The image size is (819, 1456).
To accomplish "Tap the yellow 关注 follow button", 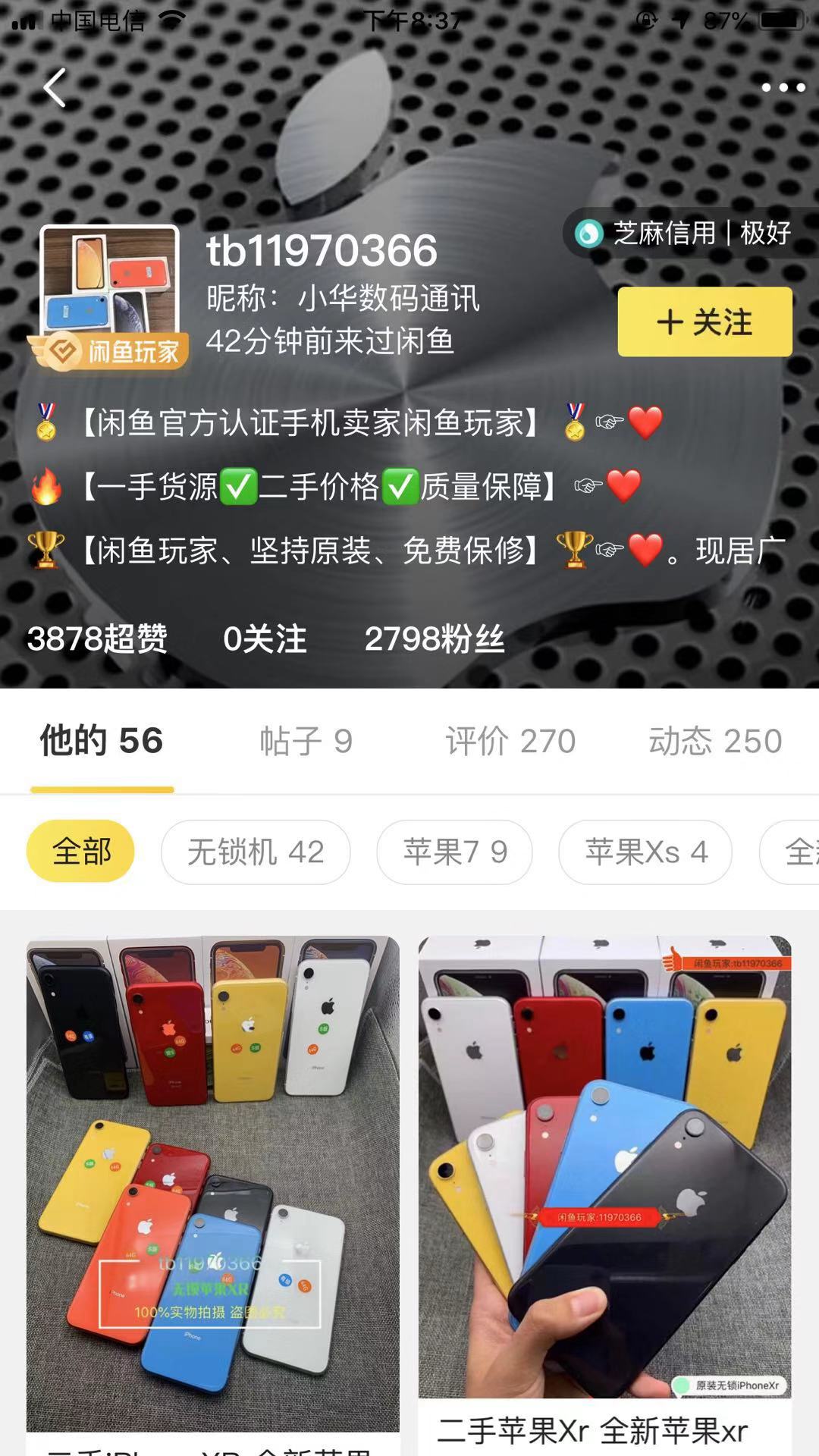I will 704,322.
